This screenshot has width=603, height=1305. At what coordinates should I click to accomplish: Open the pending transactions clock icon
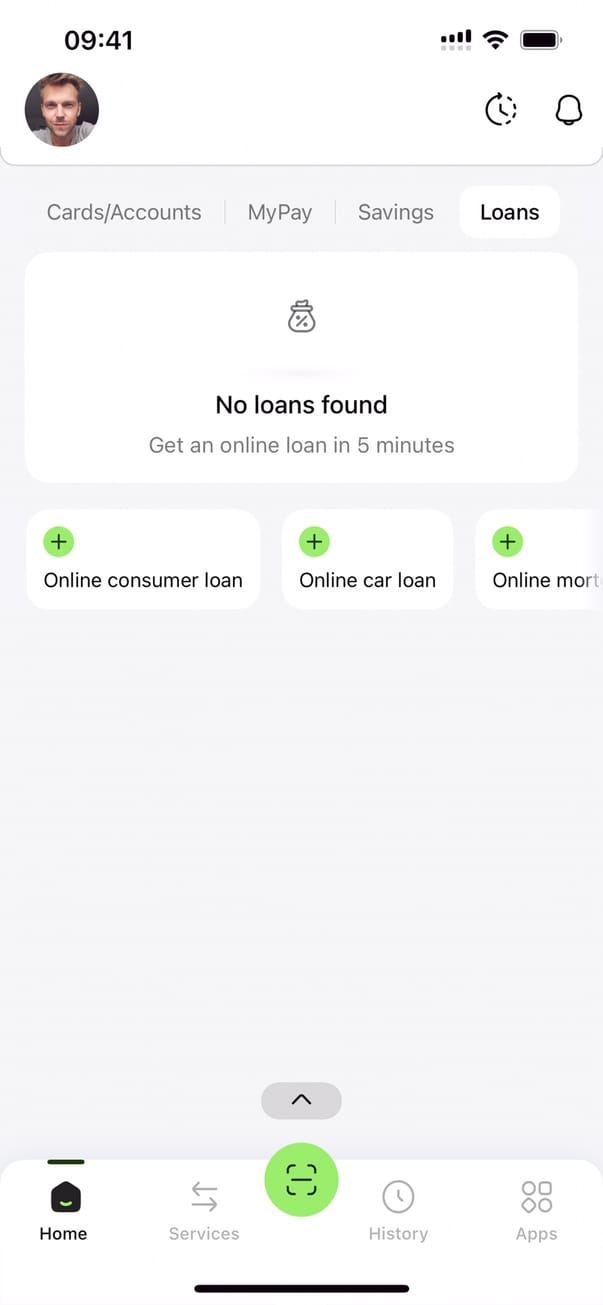click(x=501, y=110)
